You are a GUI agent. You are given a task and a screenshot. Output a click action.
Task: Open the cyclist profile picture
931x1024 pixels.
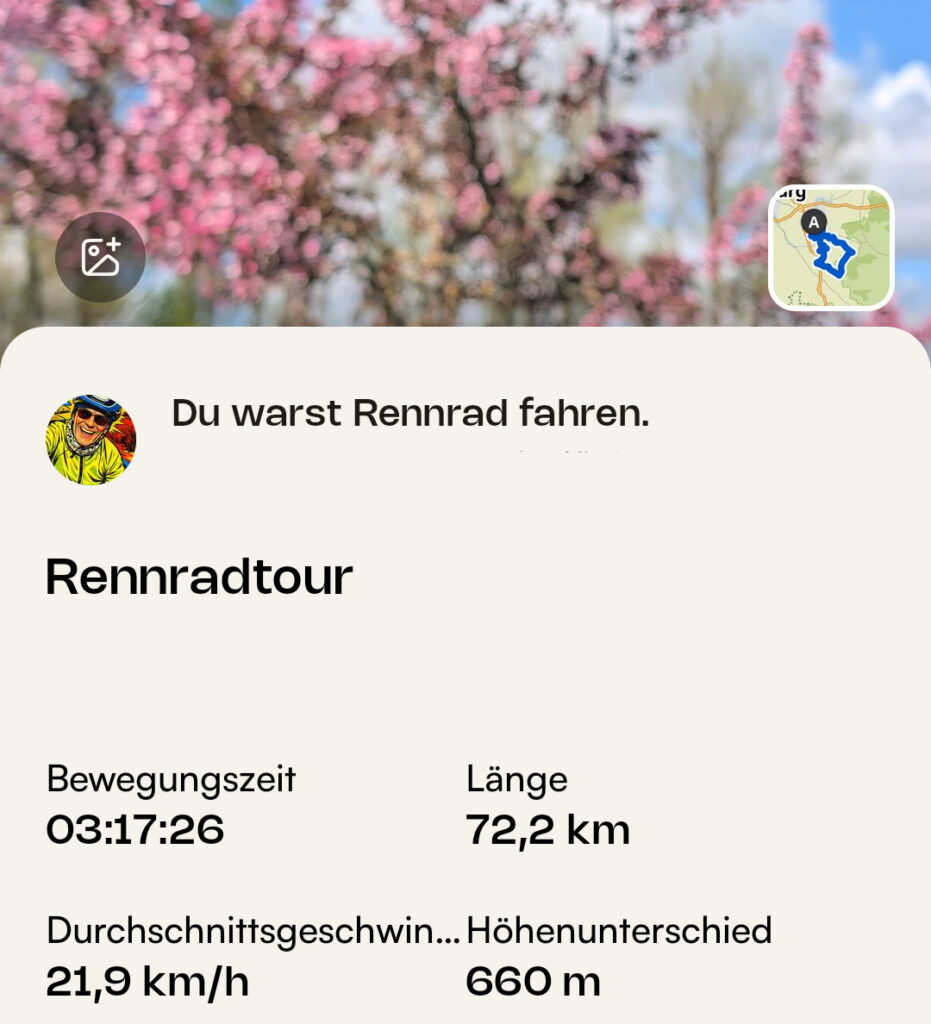[91, 440]
